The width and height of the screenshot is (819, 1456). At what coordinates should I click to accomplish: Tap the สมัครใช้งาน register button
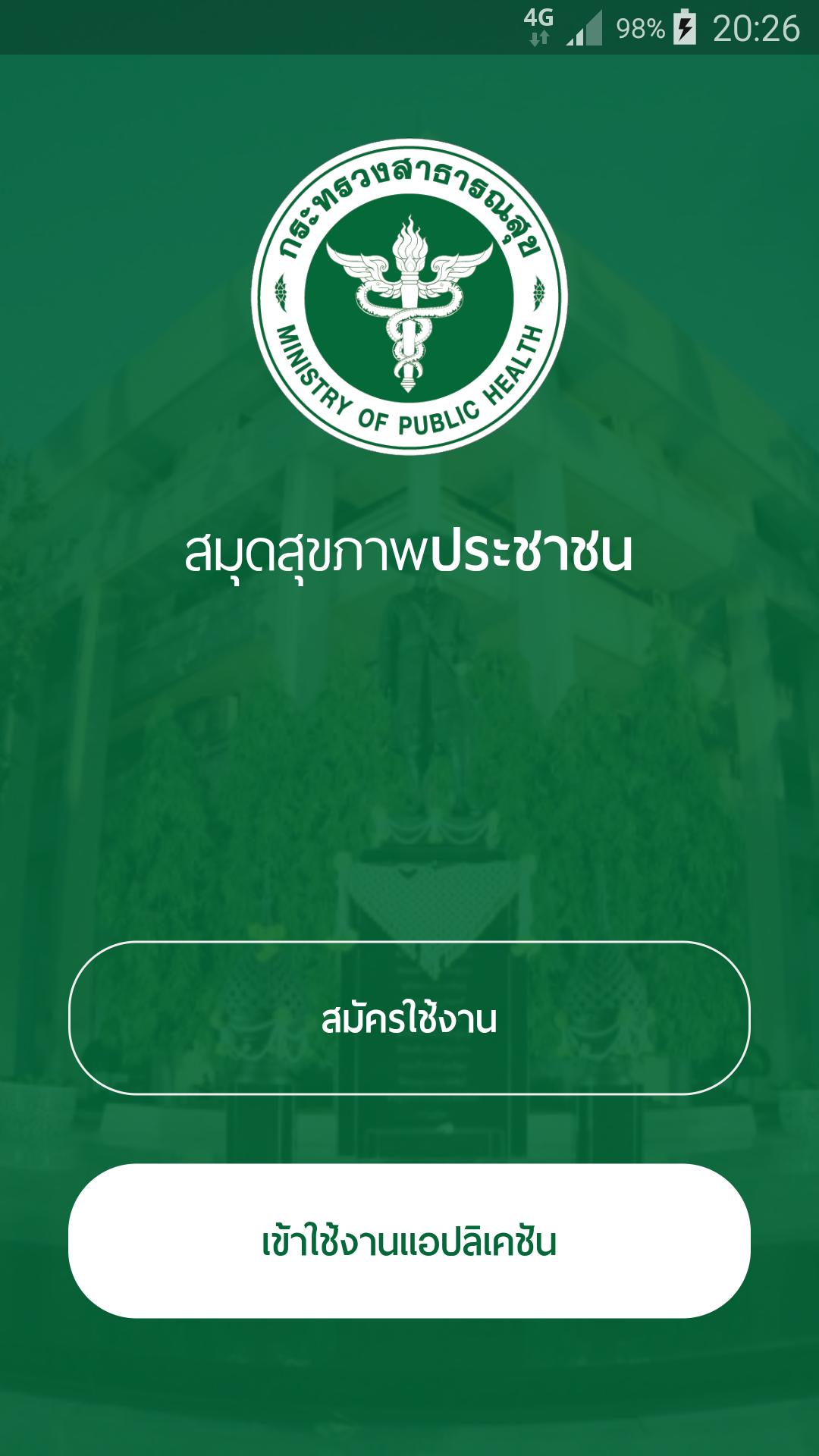(409, 1018)
